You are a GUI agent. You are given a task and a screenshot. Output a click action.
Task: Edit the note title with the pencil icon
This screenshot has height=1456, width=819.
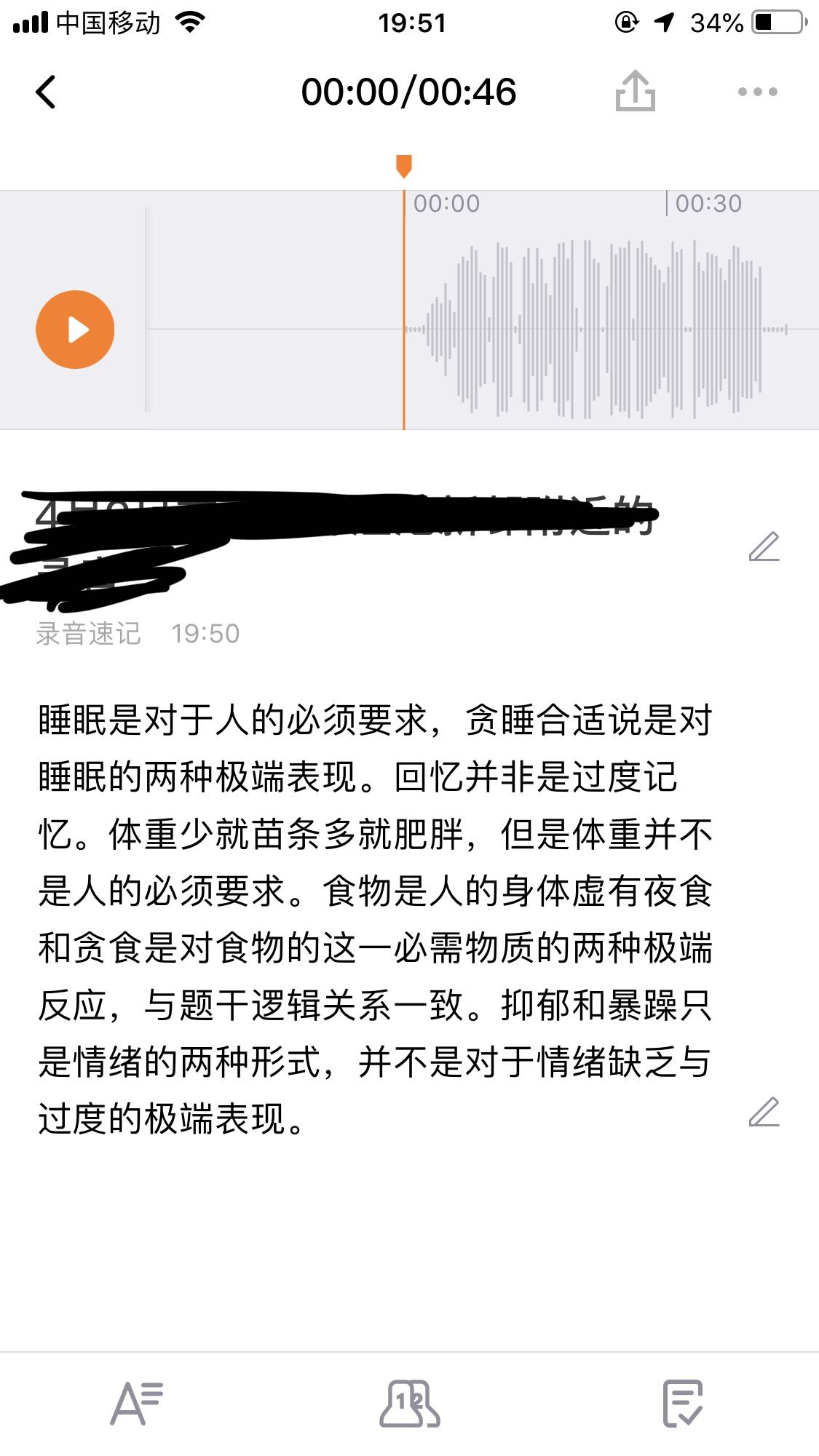coord(764,547)
